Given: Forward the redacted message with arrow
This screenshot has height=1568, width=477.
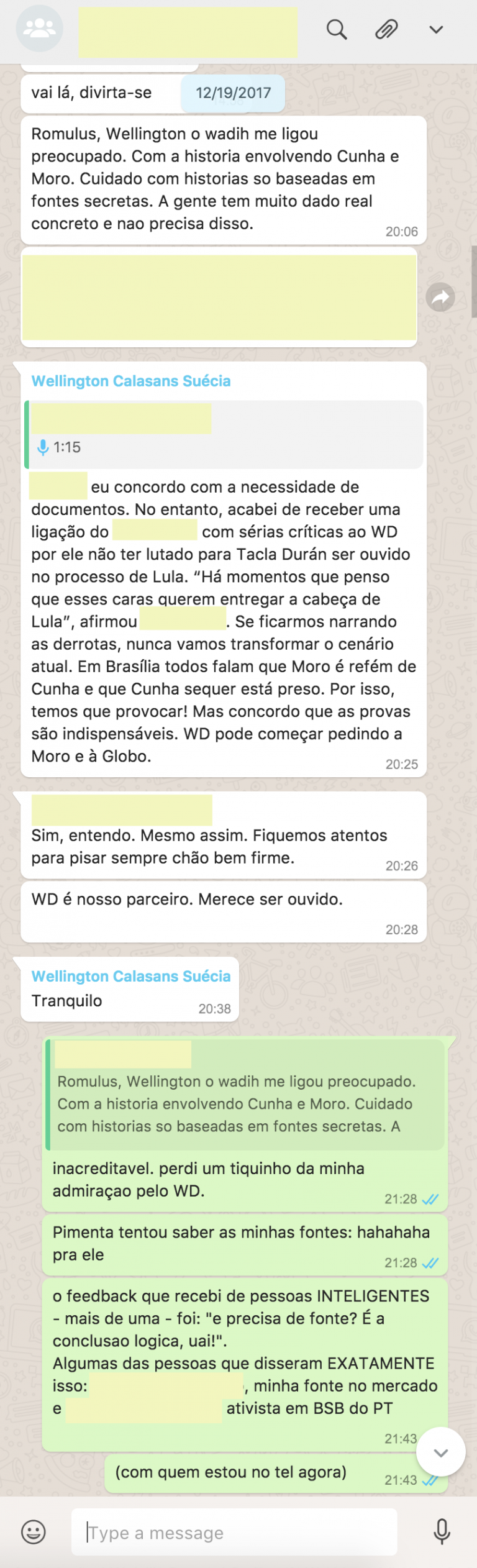Looking at the screenshot, I should pyautogui.click(x=440, y=298).
